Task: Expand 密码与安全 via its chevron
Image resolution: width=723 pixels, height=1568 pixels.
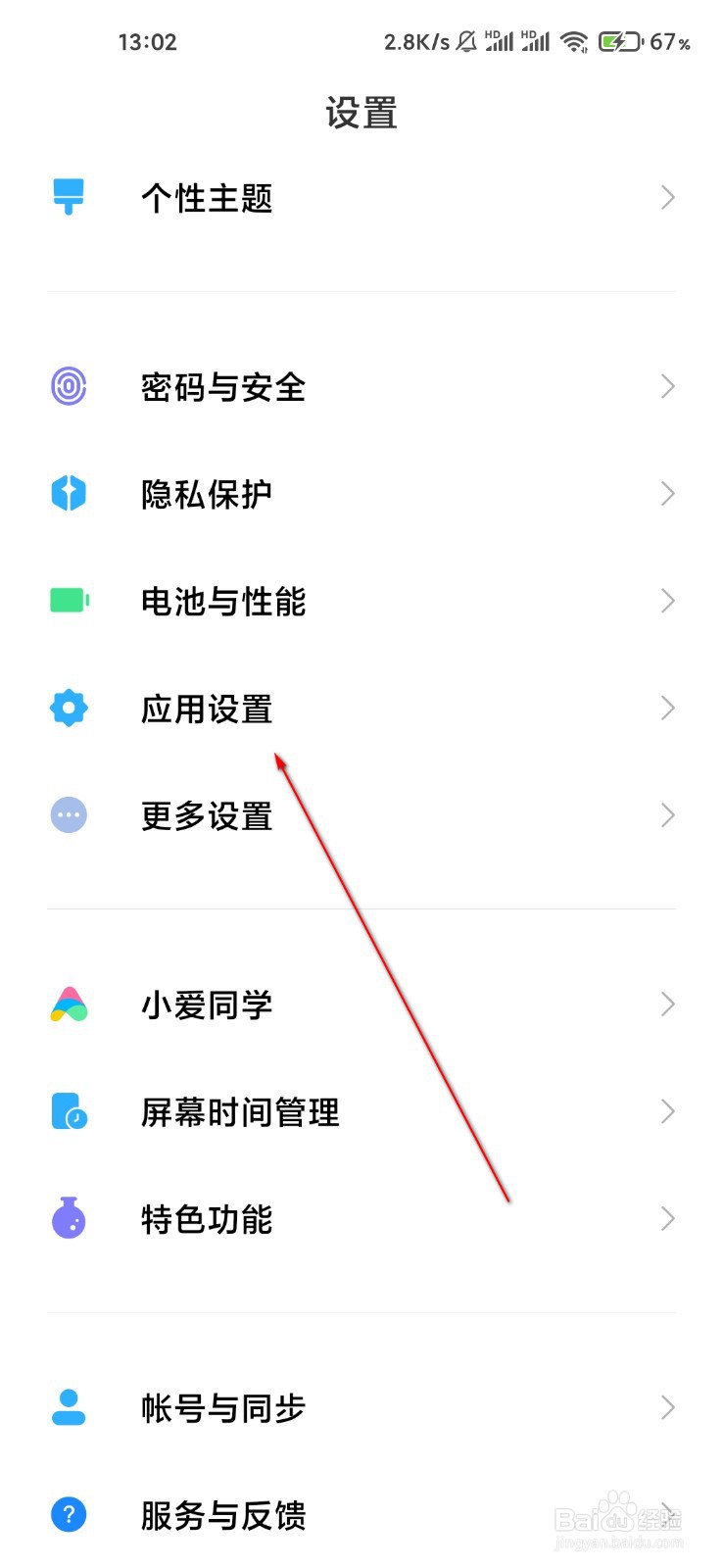Action: pyautogui.click(x=668, y=386)
